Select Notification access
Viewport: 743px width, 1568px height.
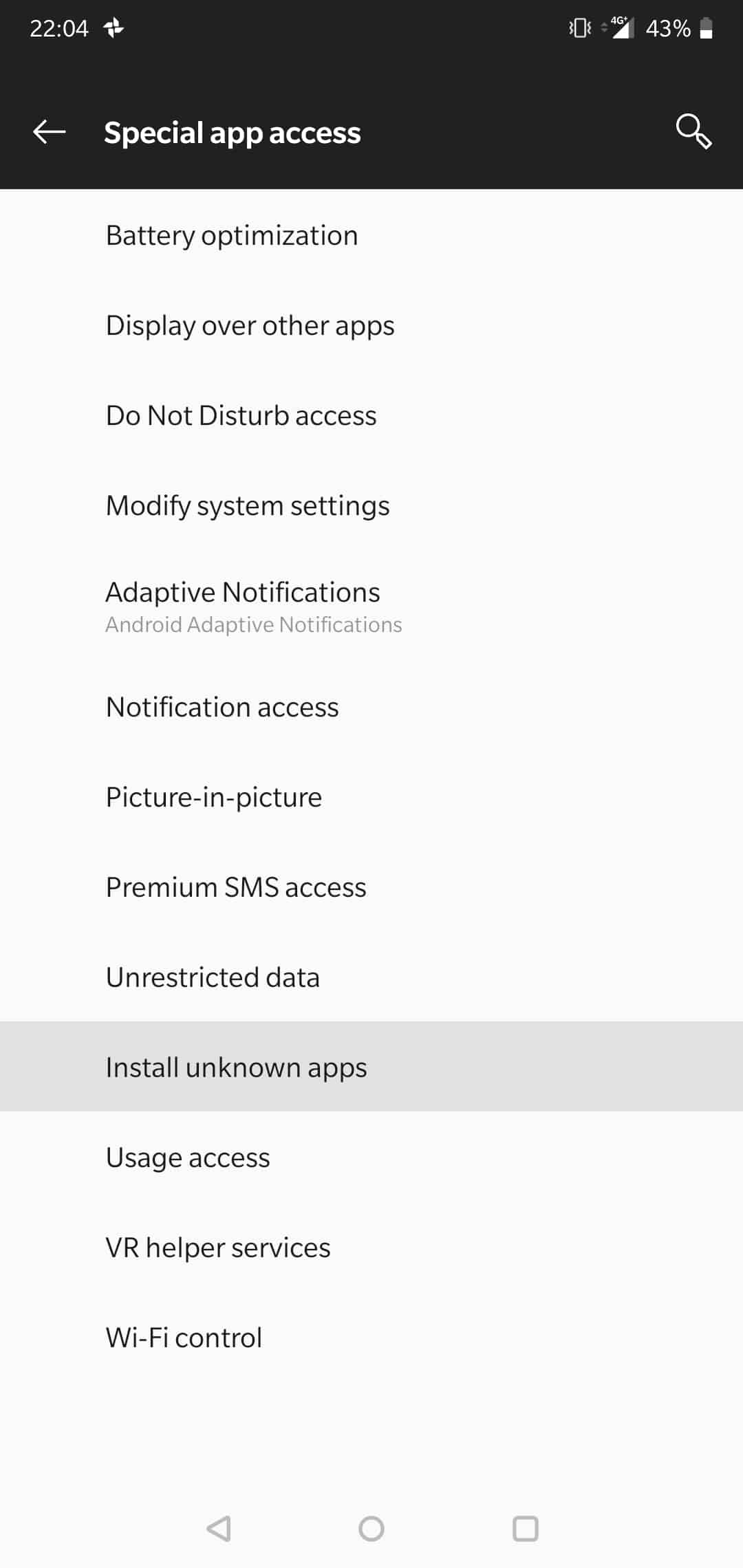click(371, 707)
